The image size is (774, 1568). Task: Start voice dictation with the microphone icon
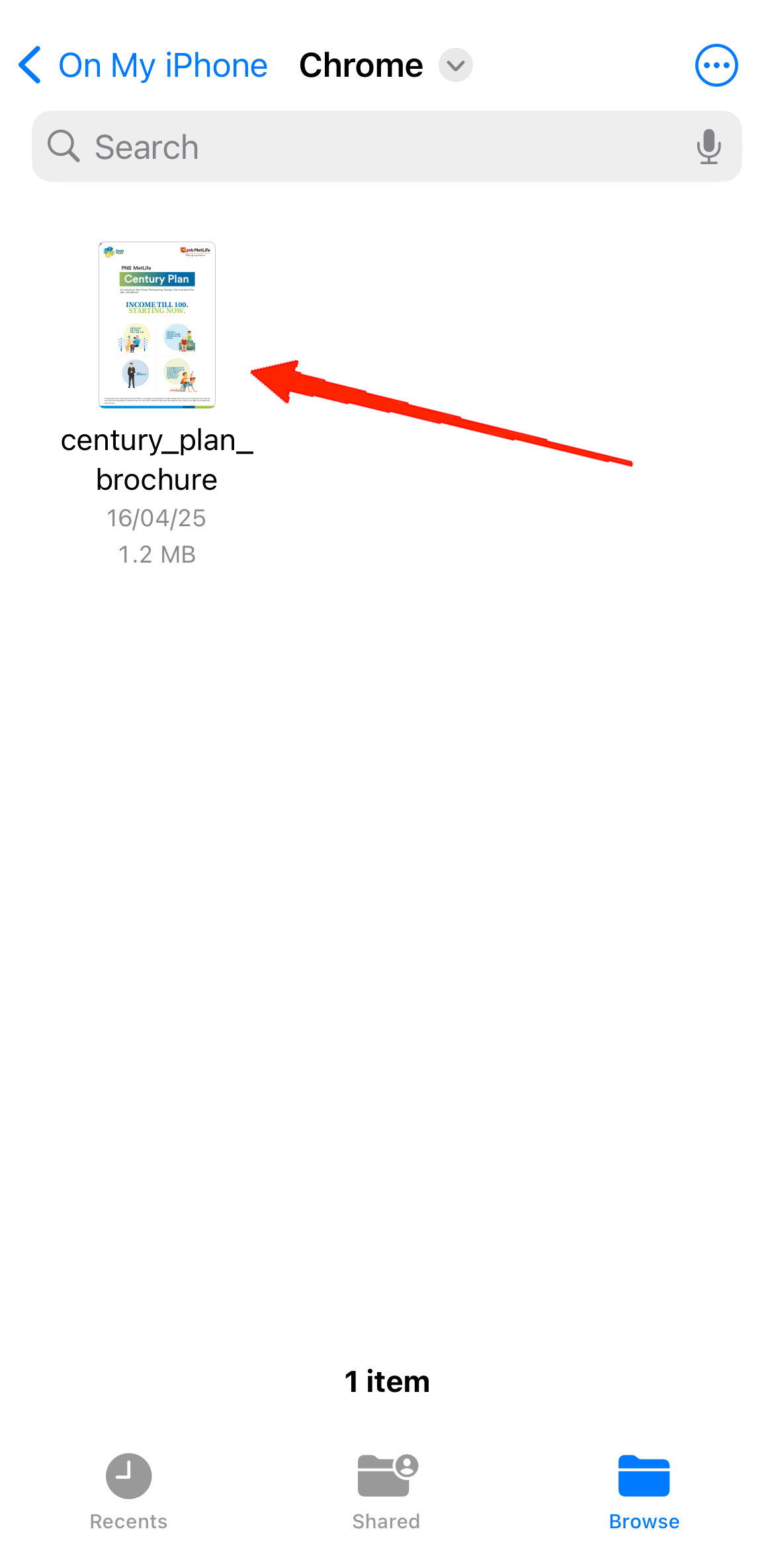[x=708, y=146]
